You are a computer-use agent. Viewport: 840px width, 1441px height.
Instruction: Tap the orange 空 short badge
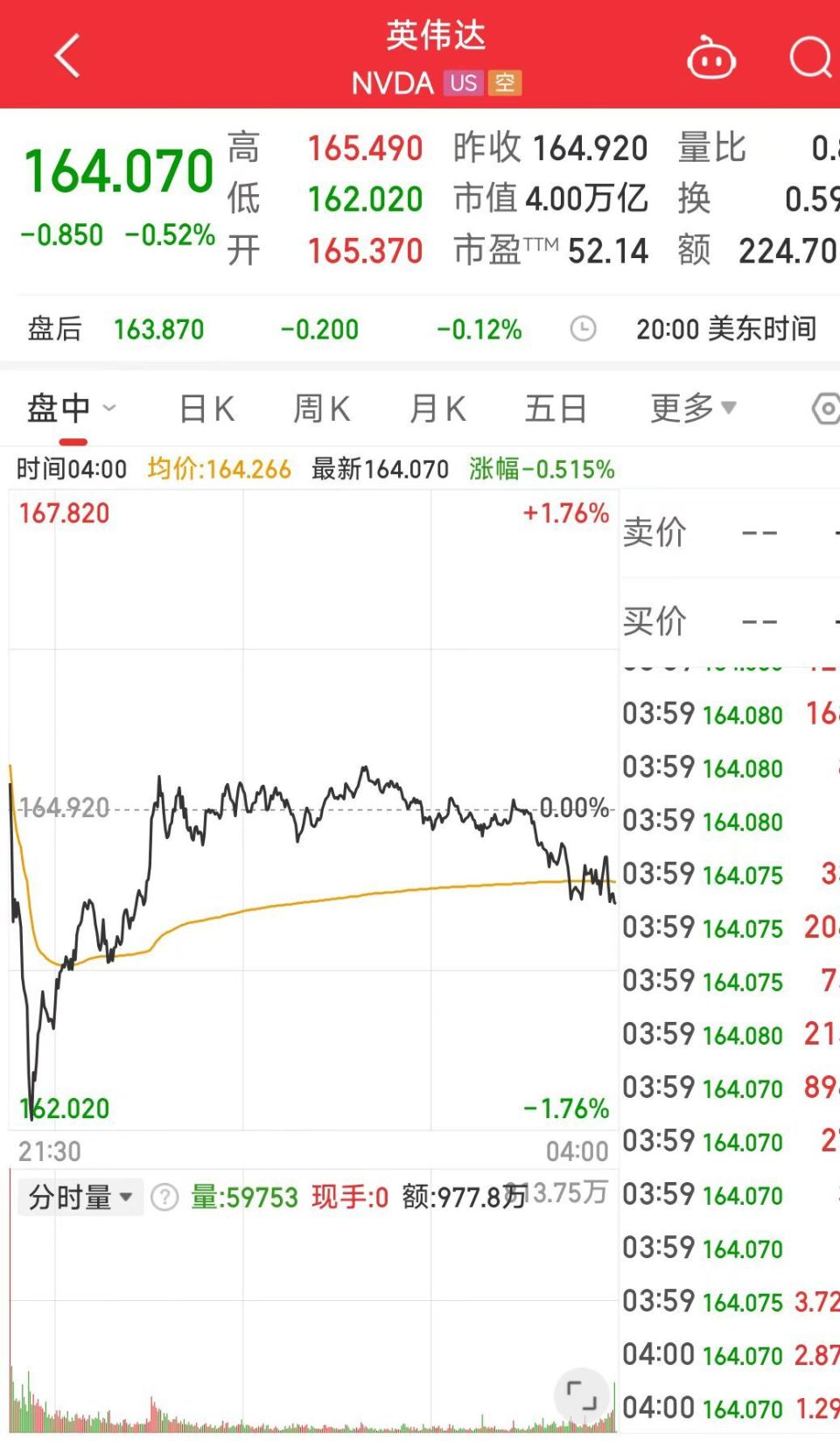click(x=501, y=83)
